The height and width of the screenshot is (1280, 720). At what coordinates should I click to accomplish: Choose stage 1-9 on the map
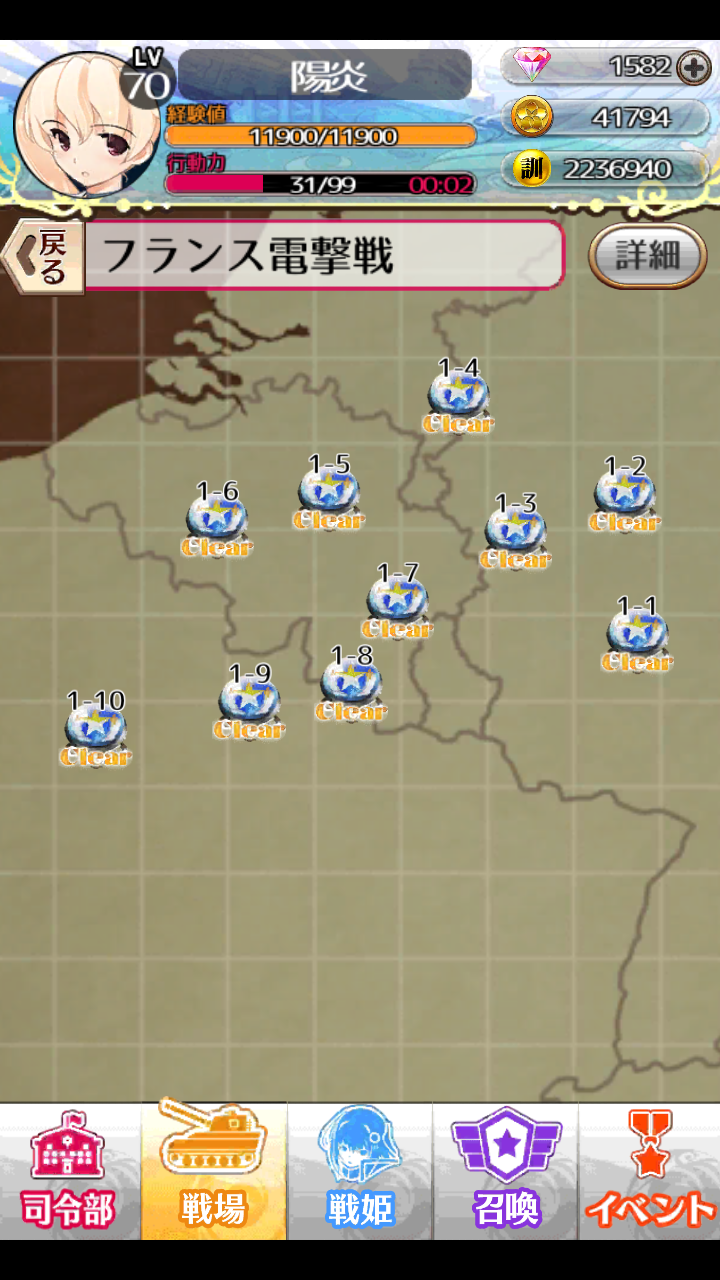click(x=249, y=701)
